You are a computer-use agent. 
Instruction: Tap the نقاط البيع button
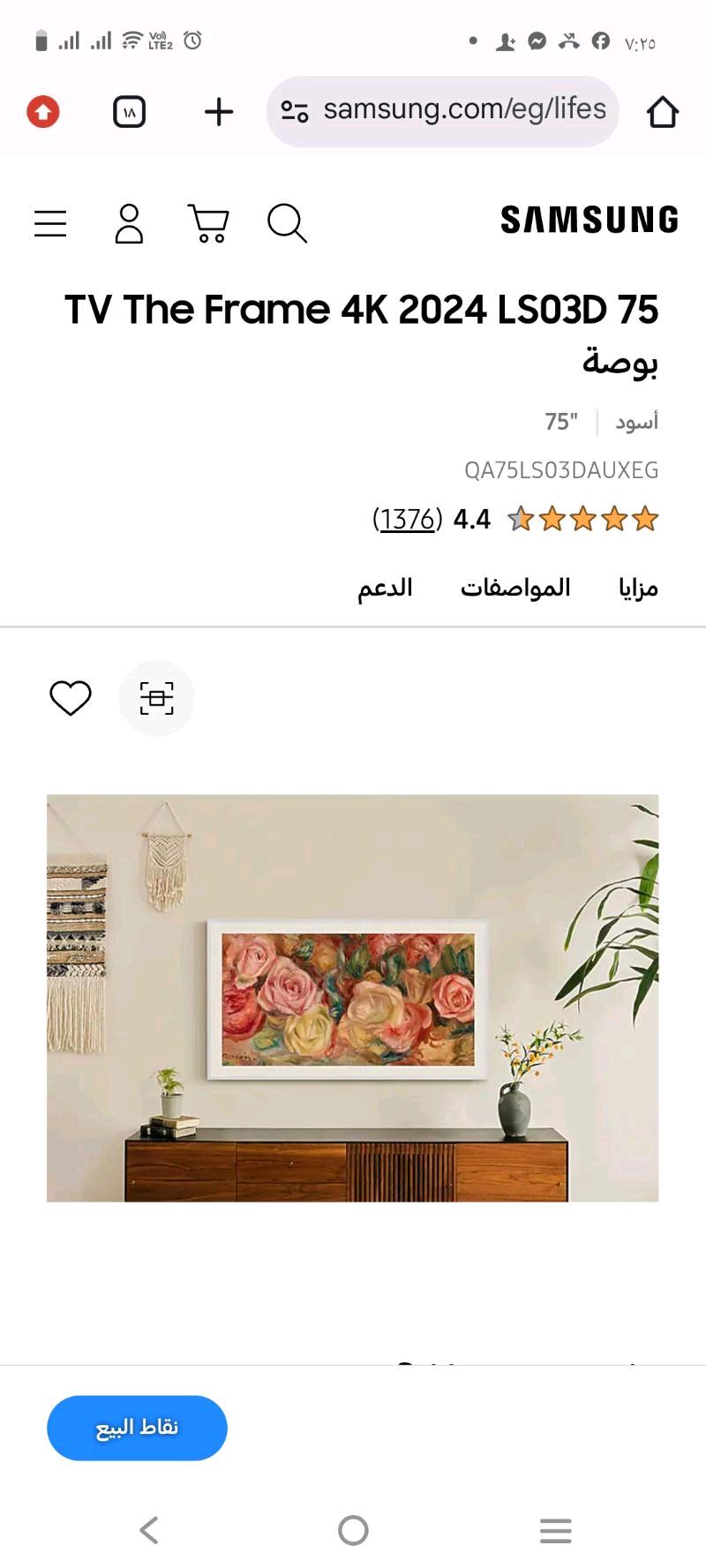[137, 1427]
